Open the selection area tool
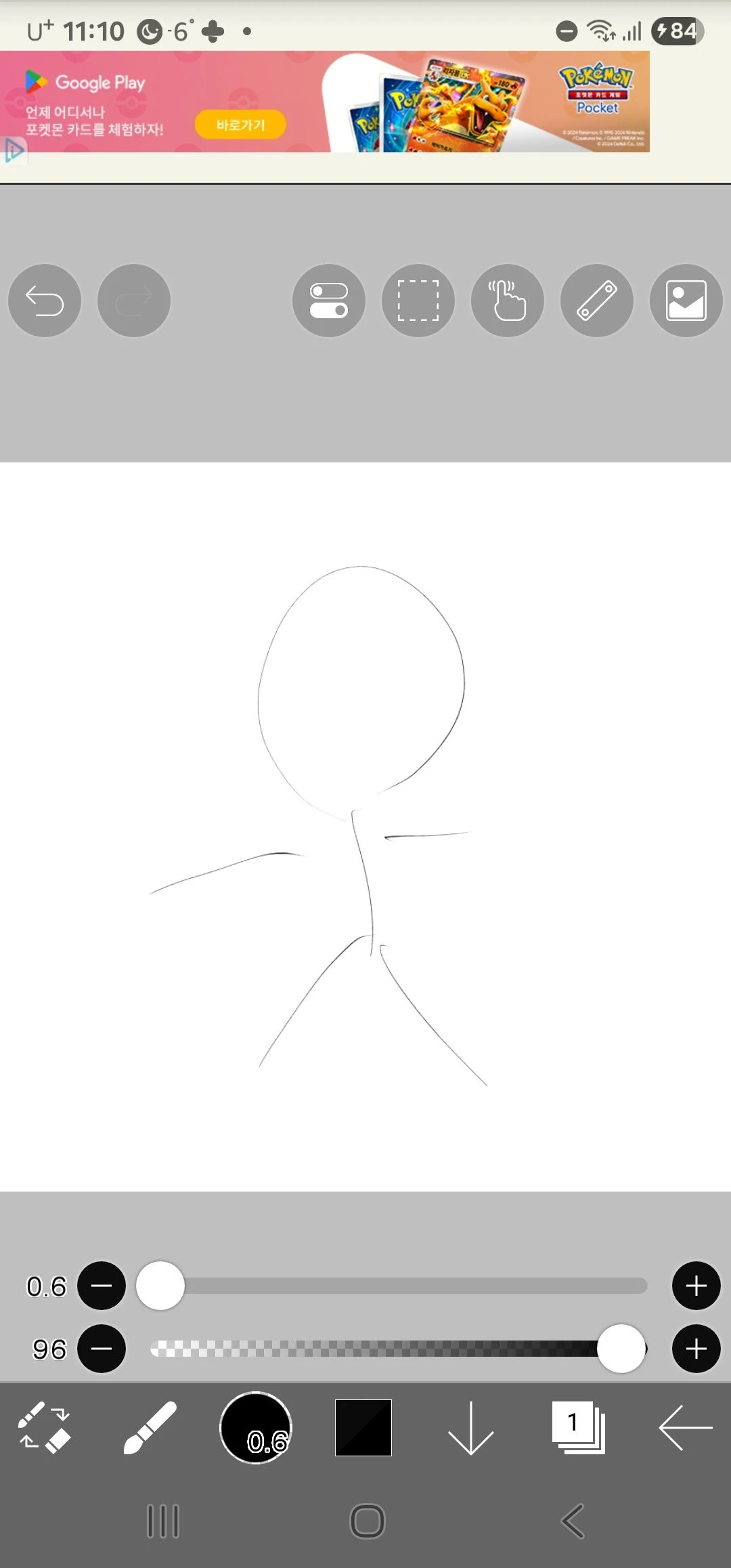The width and height of the screenshot is (731, 1568). tap(418, 301)
